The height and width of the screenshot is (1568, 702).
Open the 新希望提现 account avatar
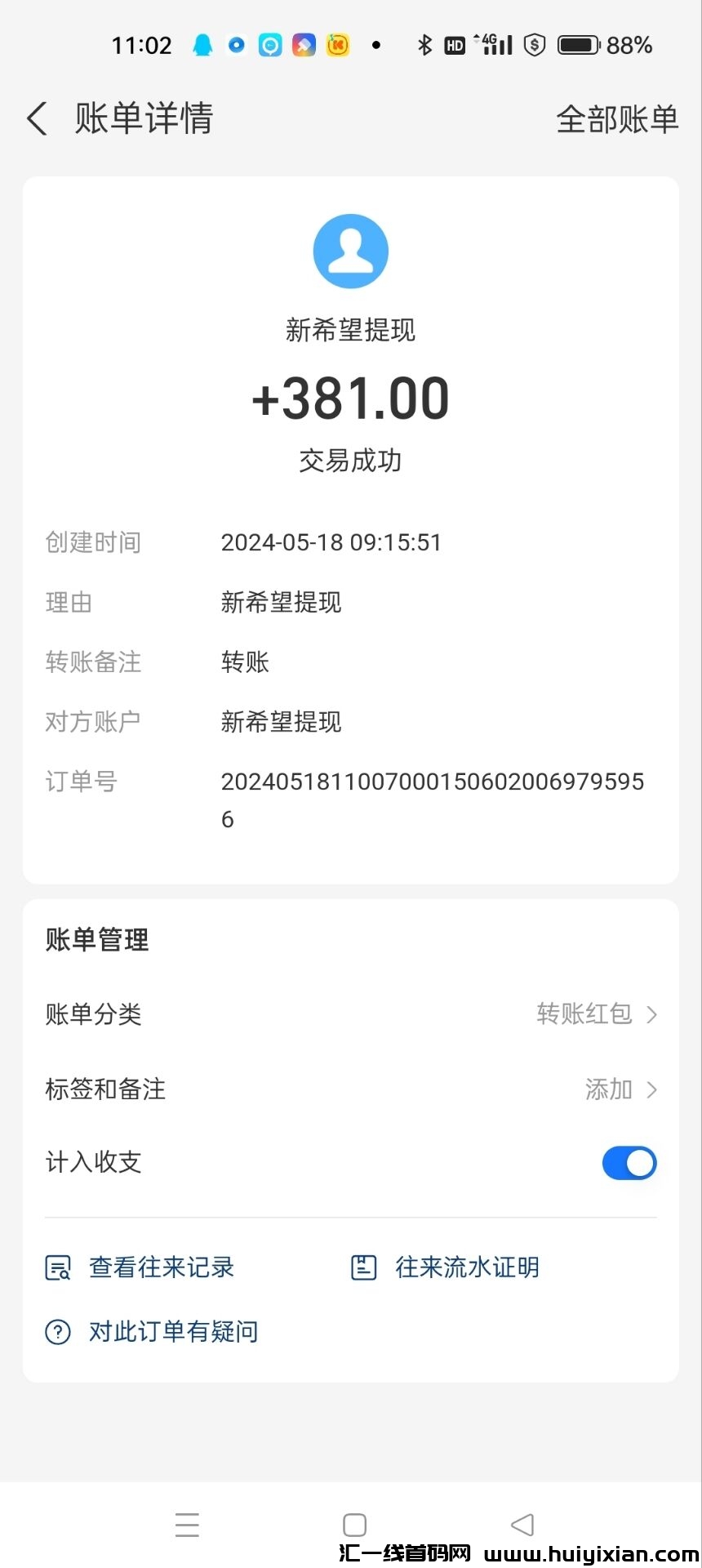(351, 252)
